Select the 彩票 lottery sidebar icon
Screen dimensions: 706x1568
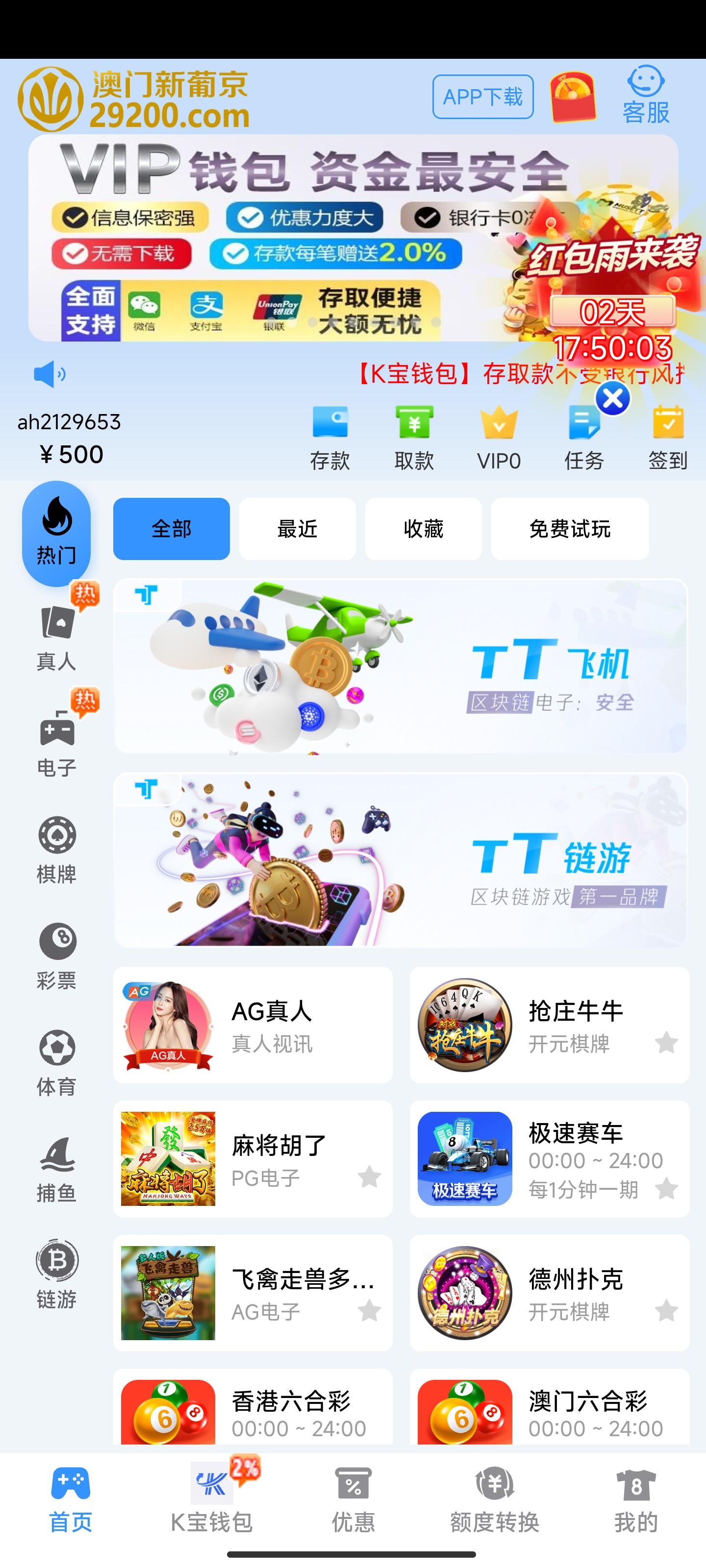click(57, 942)
